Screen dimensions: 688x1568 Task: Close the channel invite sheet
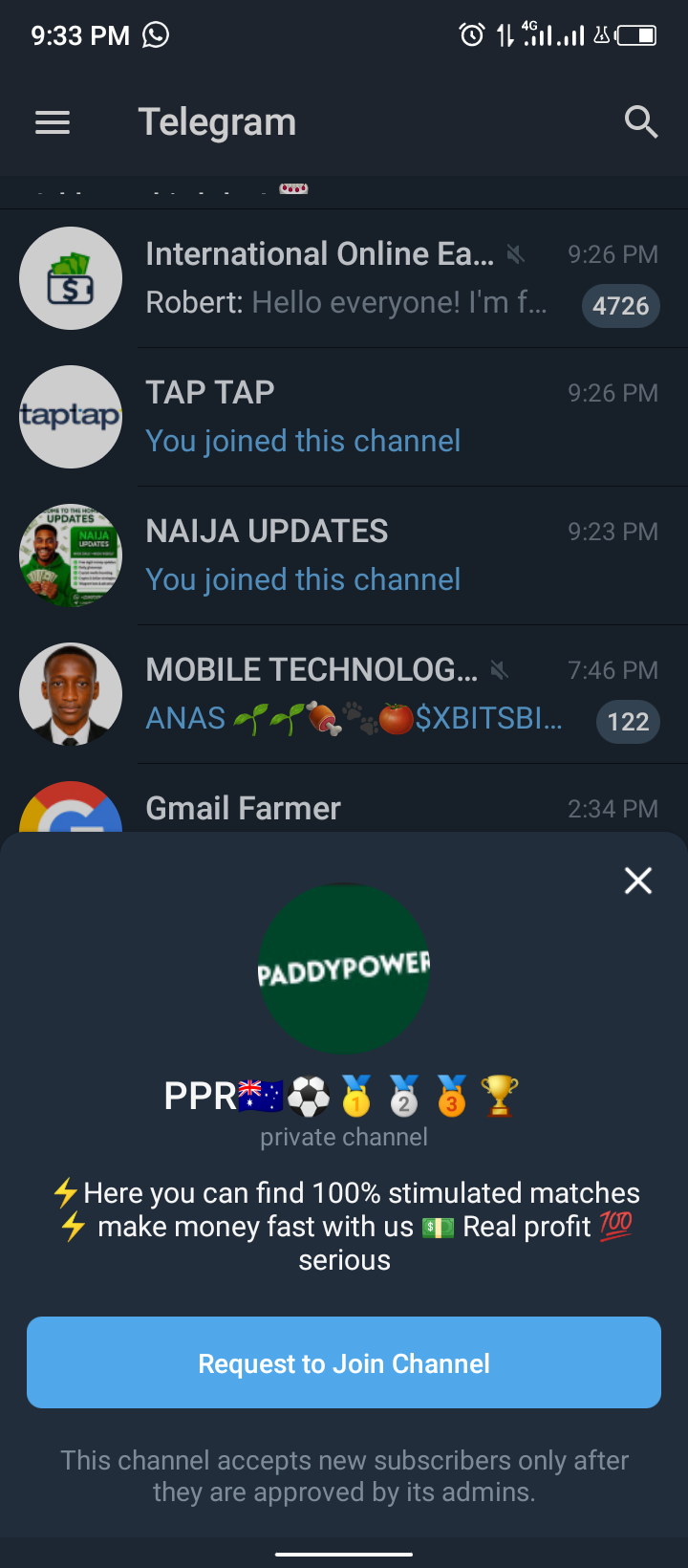638,881
